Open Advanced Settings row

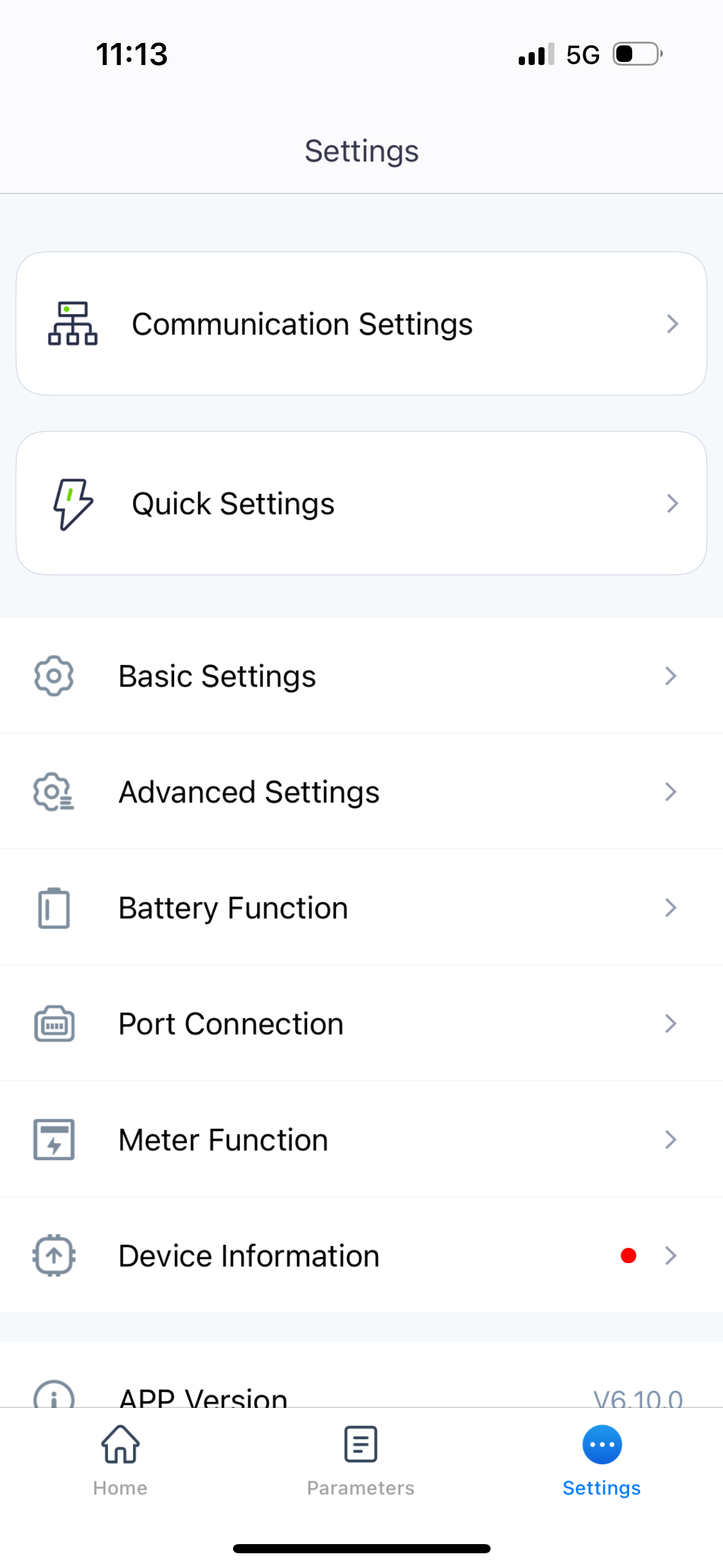[x=361, y=791]
